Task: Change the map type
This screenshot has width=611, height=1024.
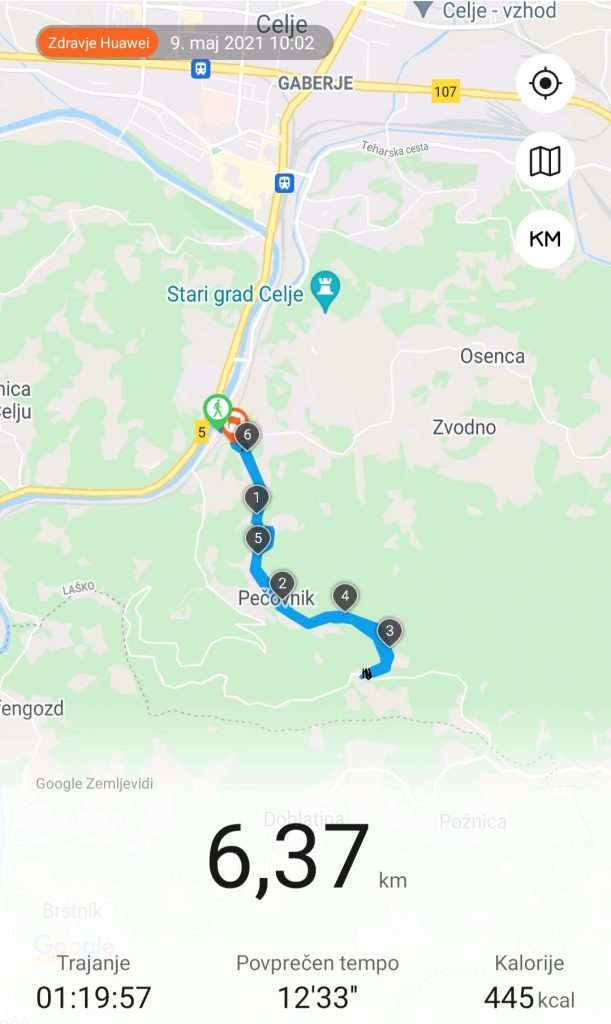Action: point(545,161)
